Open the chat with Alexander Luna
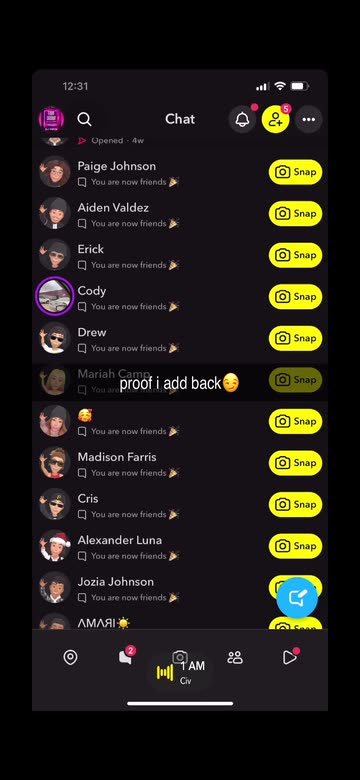Screen dimensions: 360x780 click(149, 546)
